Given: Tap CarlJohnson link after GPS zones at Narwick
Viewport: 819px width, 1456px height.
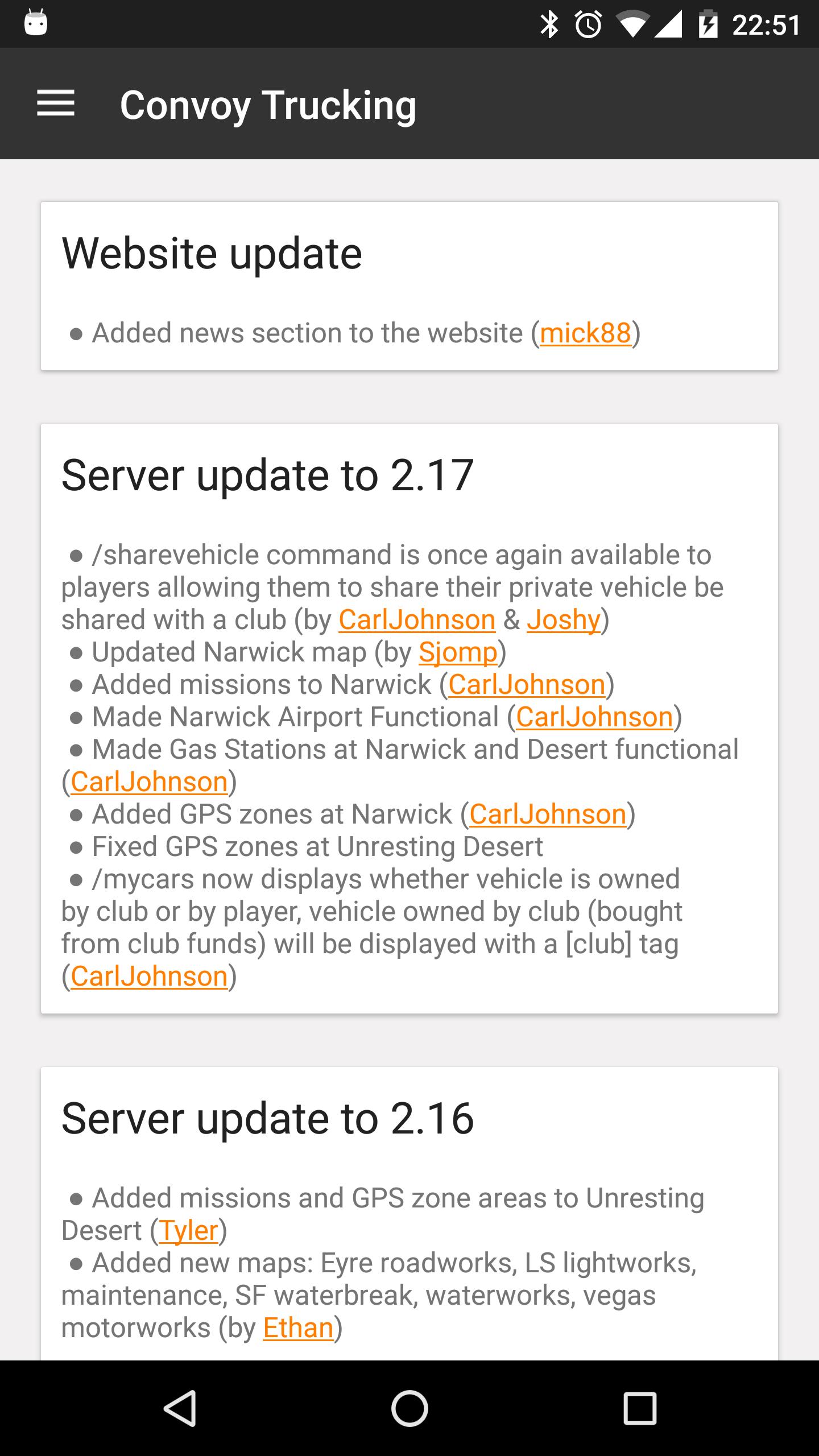Looking at the screenshot, I should (x=548, y=814).
